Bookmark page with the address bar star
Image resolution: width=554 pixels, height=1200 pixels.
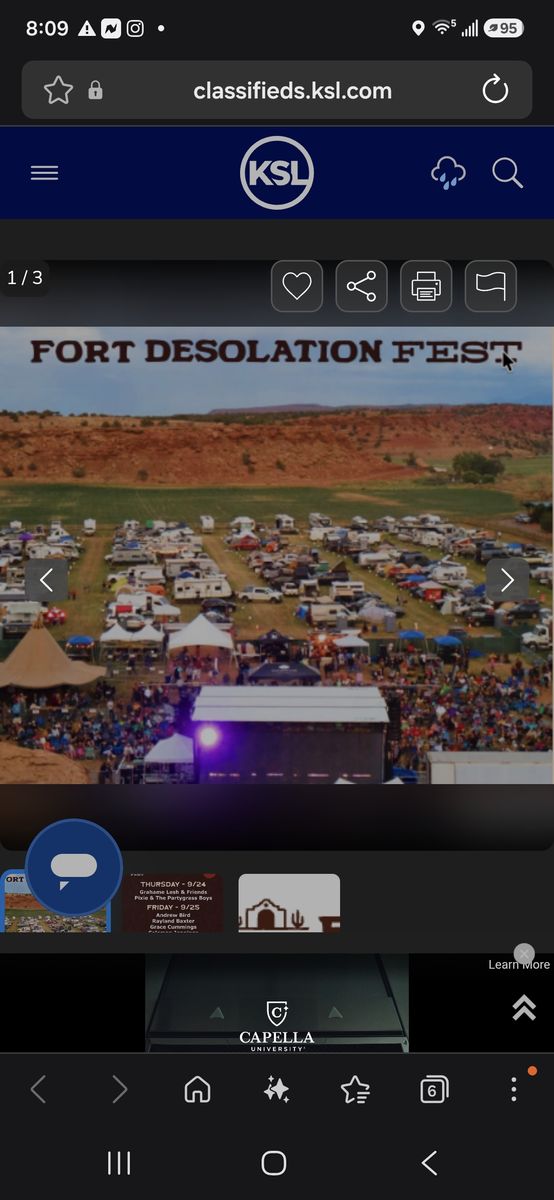(x=59, y=91)
